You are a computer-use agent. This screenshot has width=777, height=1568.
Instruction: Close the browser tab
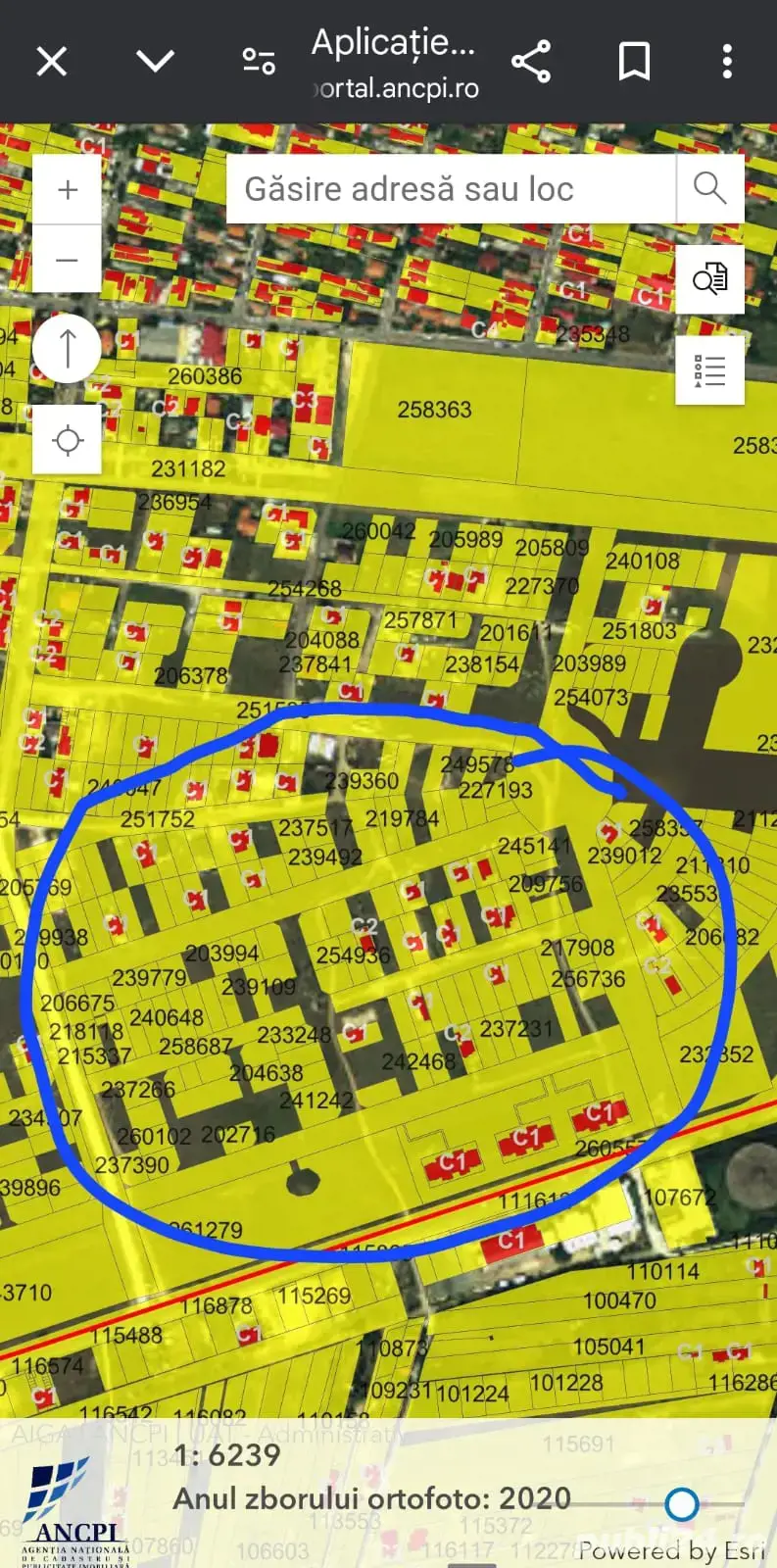(52, 62)
